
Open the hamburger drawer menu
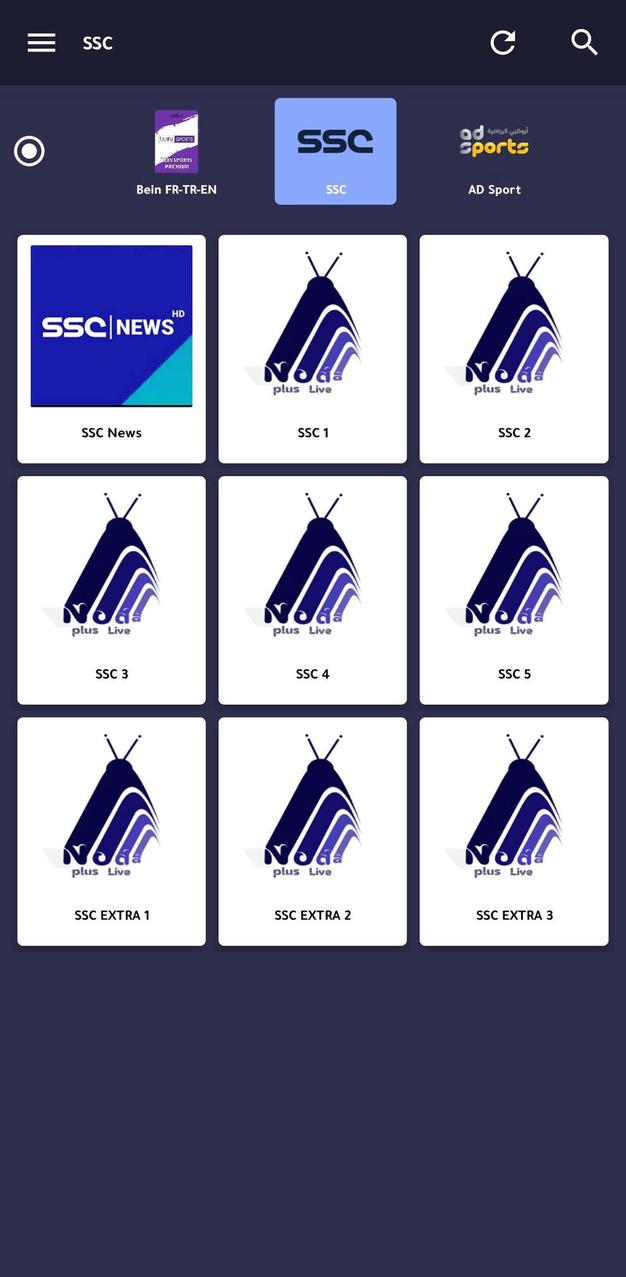pyautogui.click(x=41, y=43)
